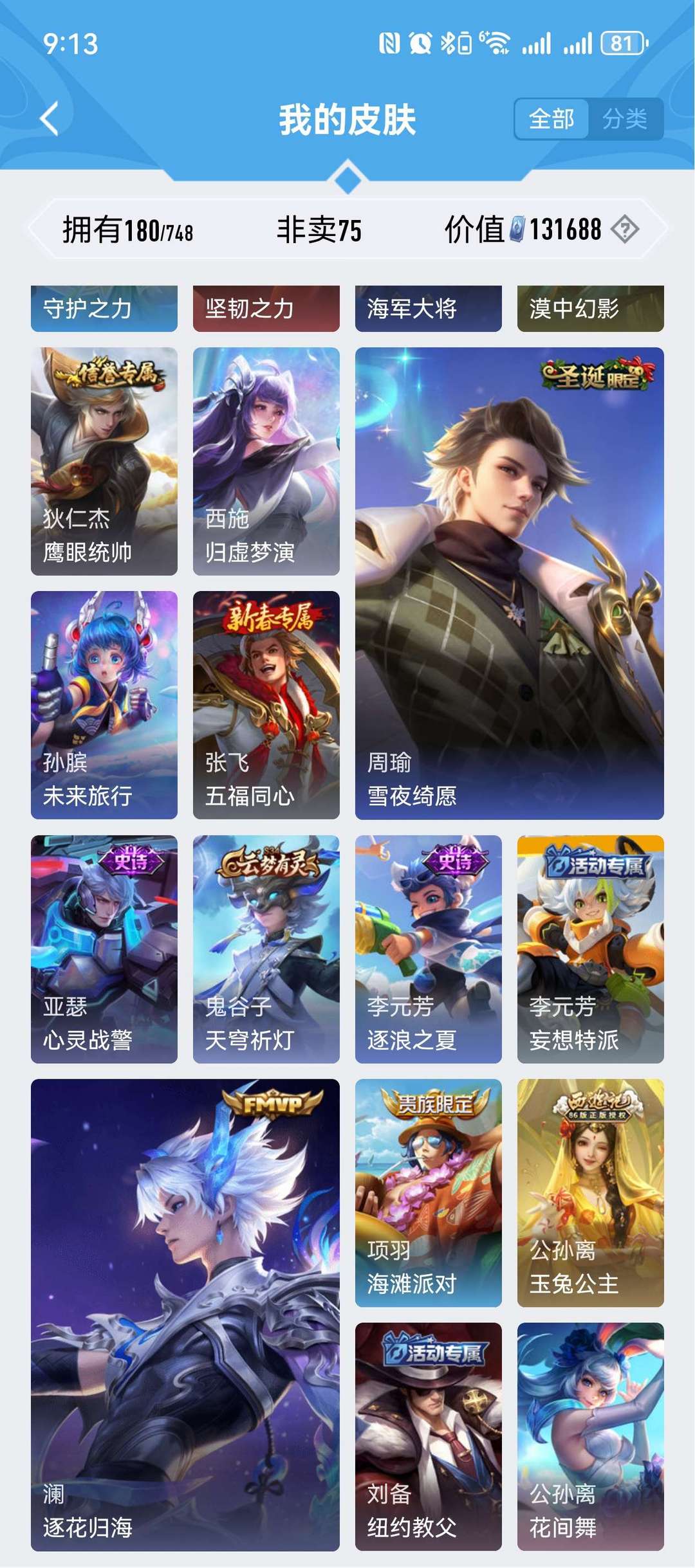Open the 孙膑 未来旅行 skin card
Viewport: 695px width, 1568px height.
tap(104, 704)
